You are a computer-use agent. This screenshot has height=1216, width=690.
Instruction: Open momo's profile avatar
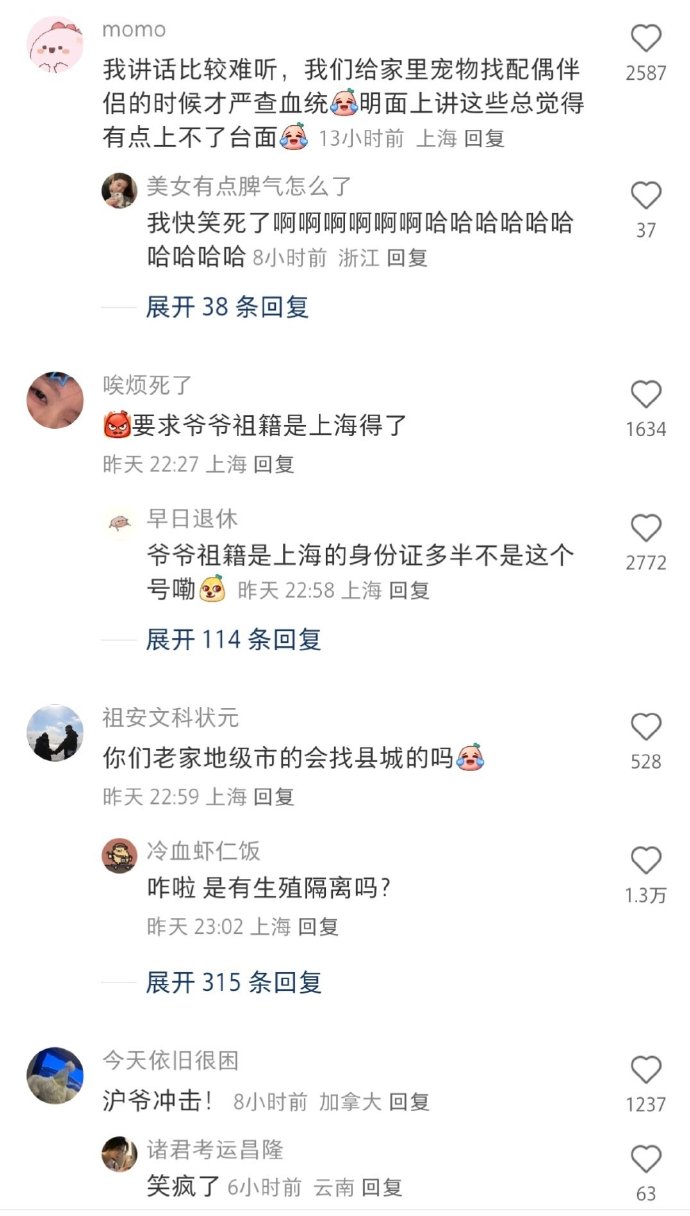[55, 45]
